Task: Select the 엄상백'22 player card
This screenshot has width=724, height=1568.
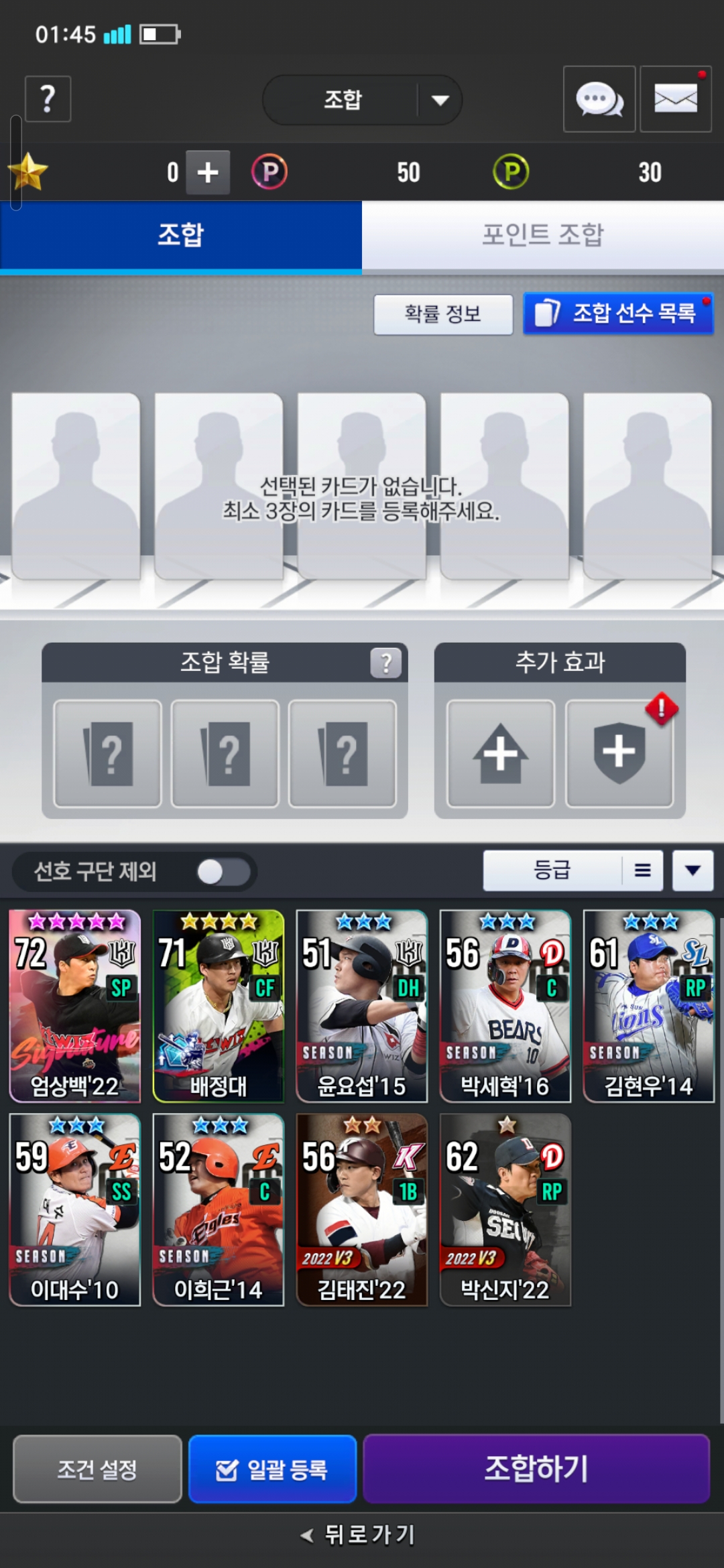Action: point(75,1006)
